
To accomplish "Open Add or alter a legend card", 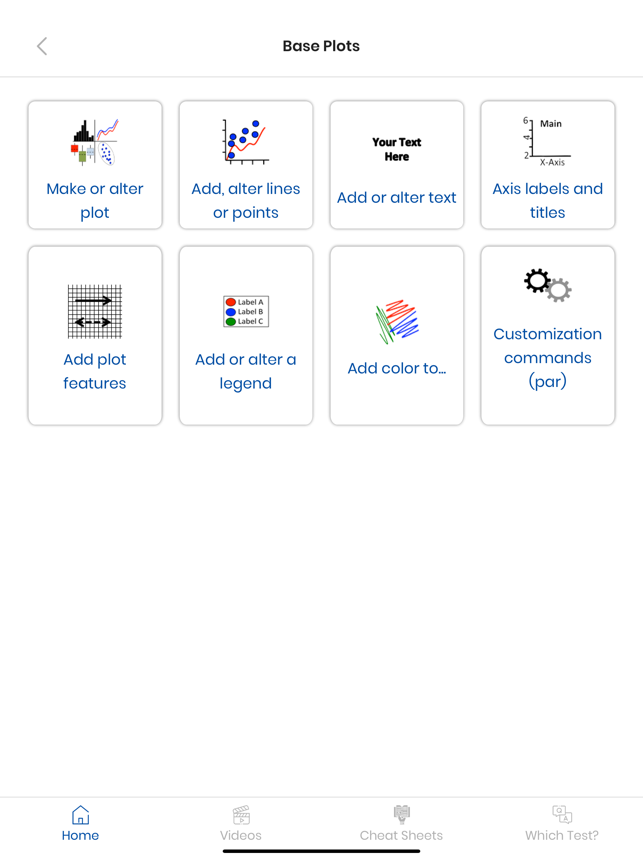I will point(246,336).
